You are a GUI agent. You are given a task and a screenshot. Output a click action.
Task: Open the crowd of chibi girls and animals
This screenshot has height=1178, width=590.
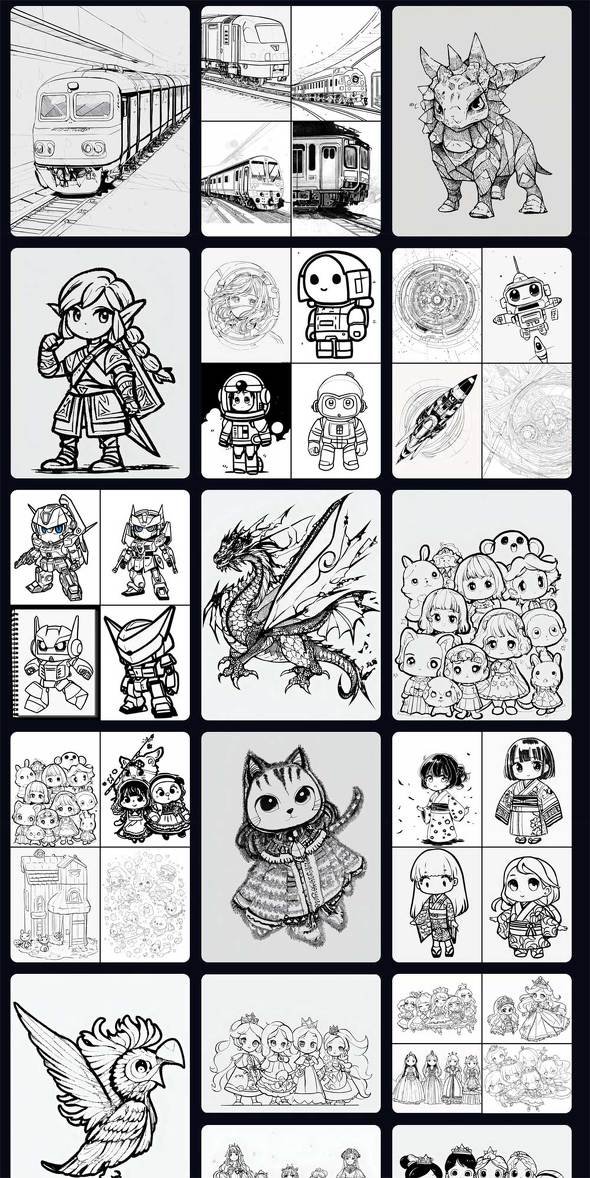[482, 605]
